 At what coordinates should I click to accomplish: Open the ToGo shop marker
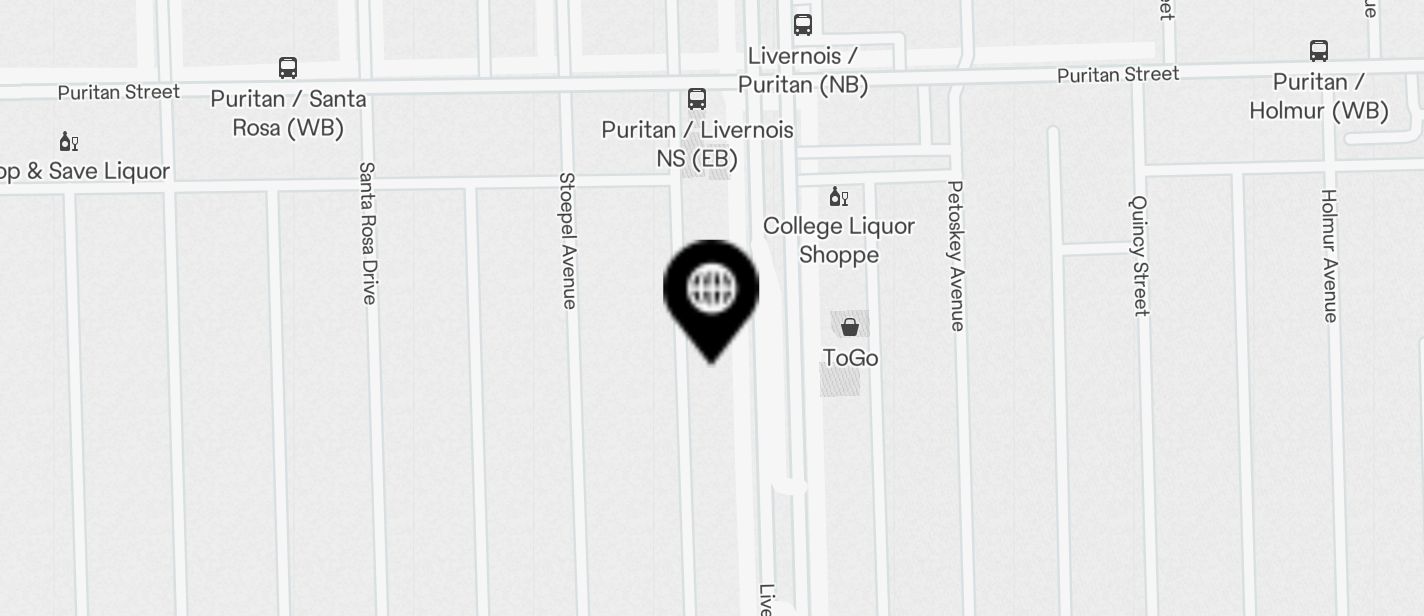pos(849,327)
